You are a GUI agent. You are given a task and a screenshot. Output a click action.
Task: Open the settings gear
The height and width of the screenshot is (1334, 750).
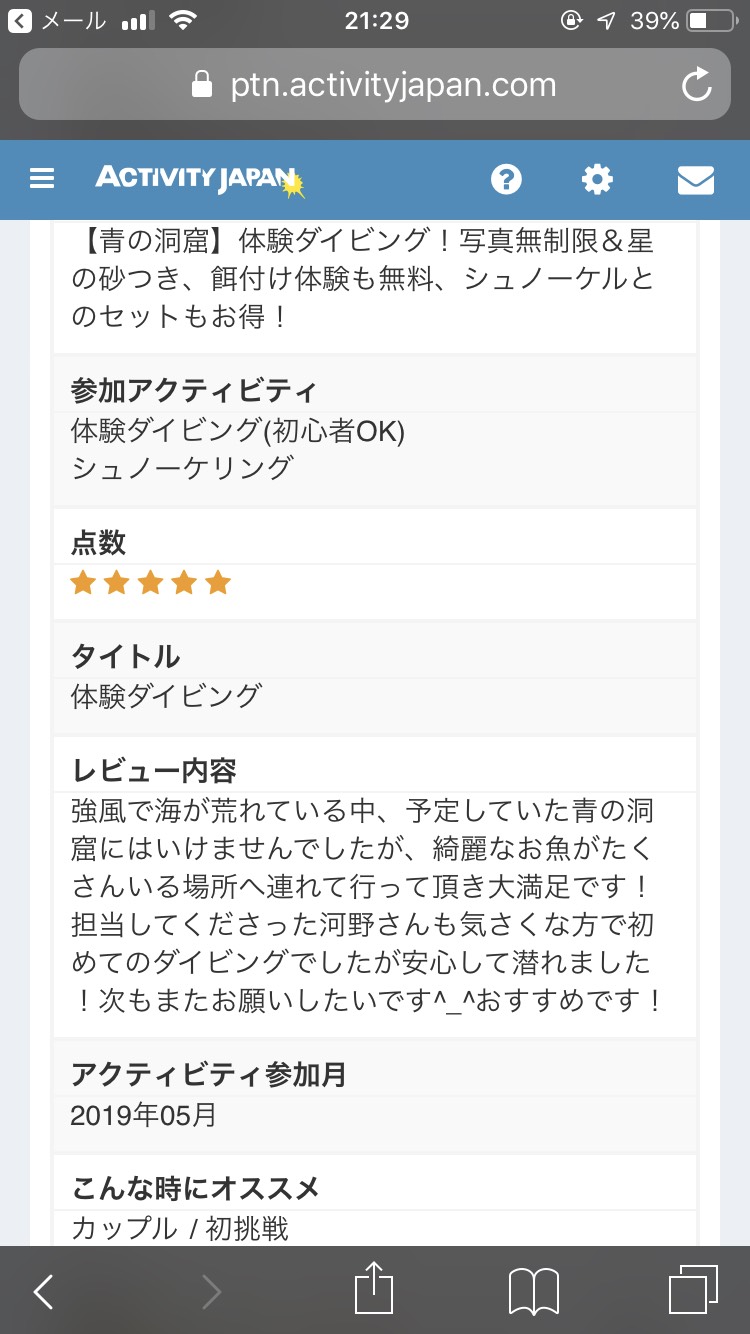[x=597, y=180]
